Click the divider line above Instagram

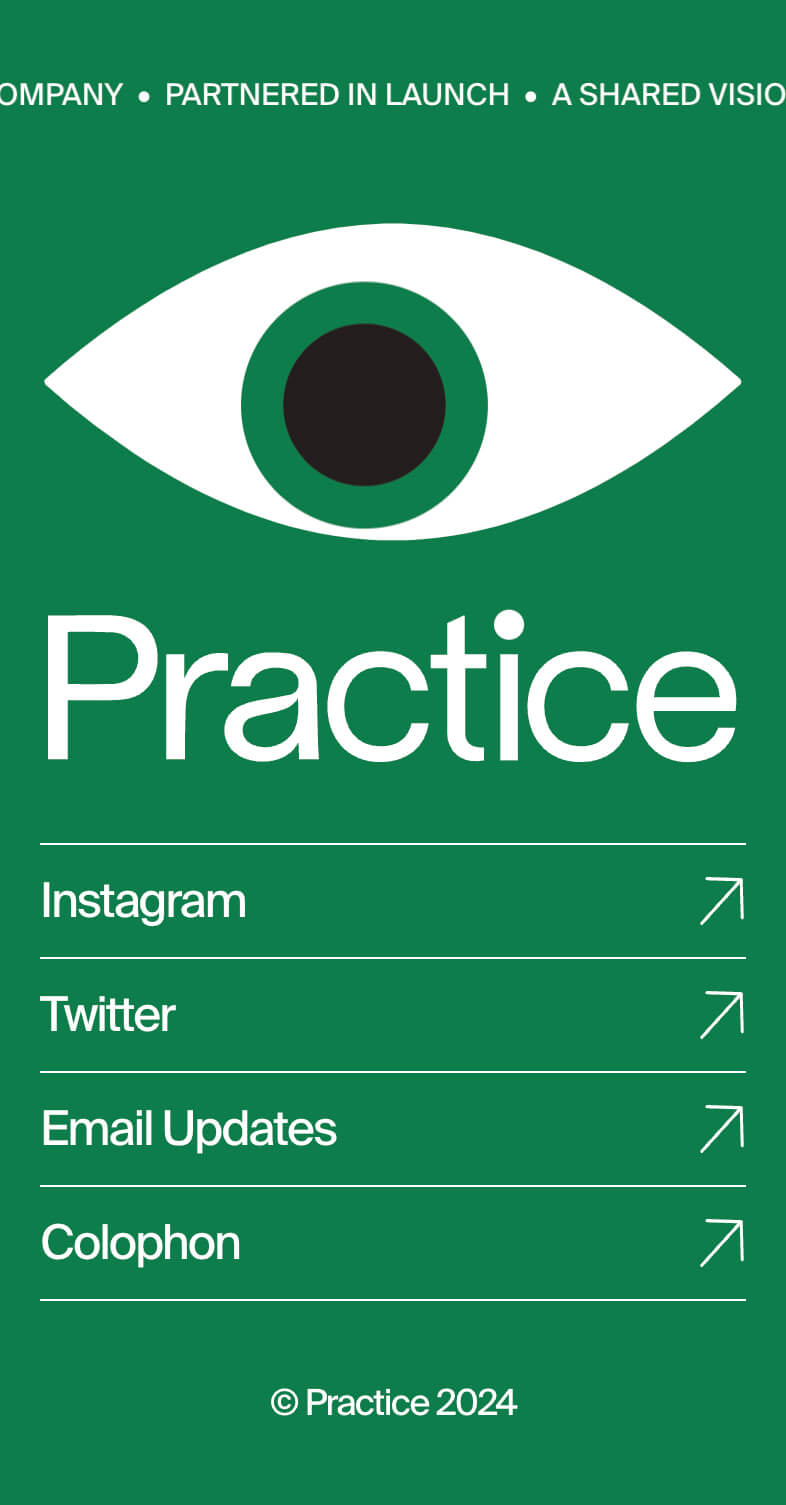pyautogui.click(x=392, y=844)
